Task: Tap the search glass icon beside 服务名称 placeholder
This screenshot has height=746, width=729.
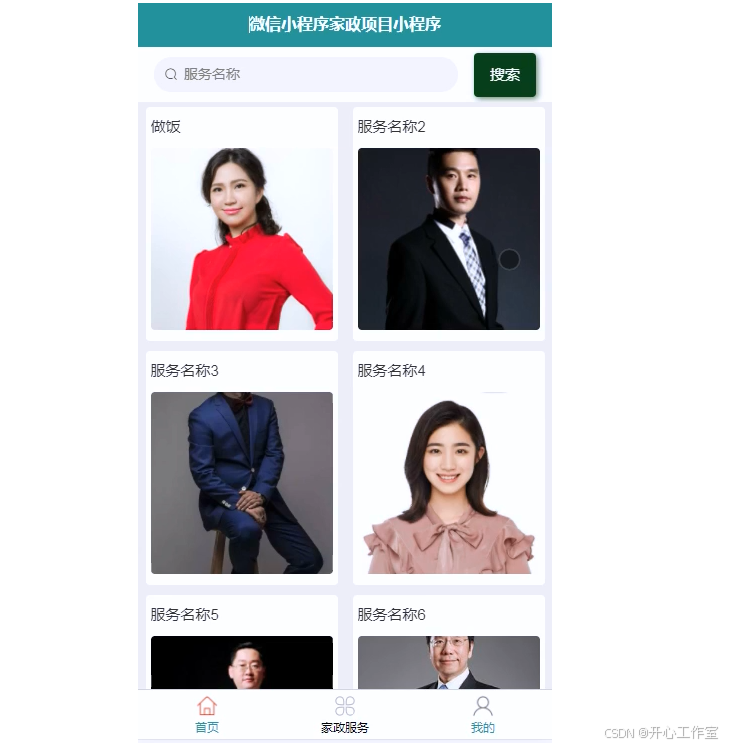Action: click(169, 74)
